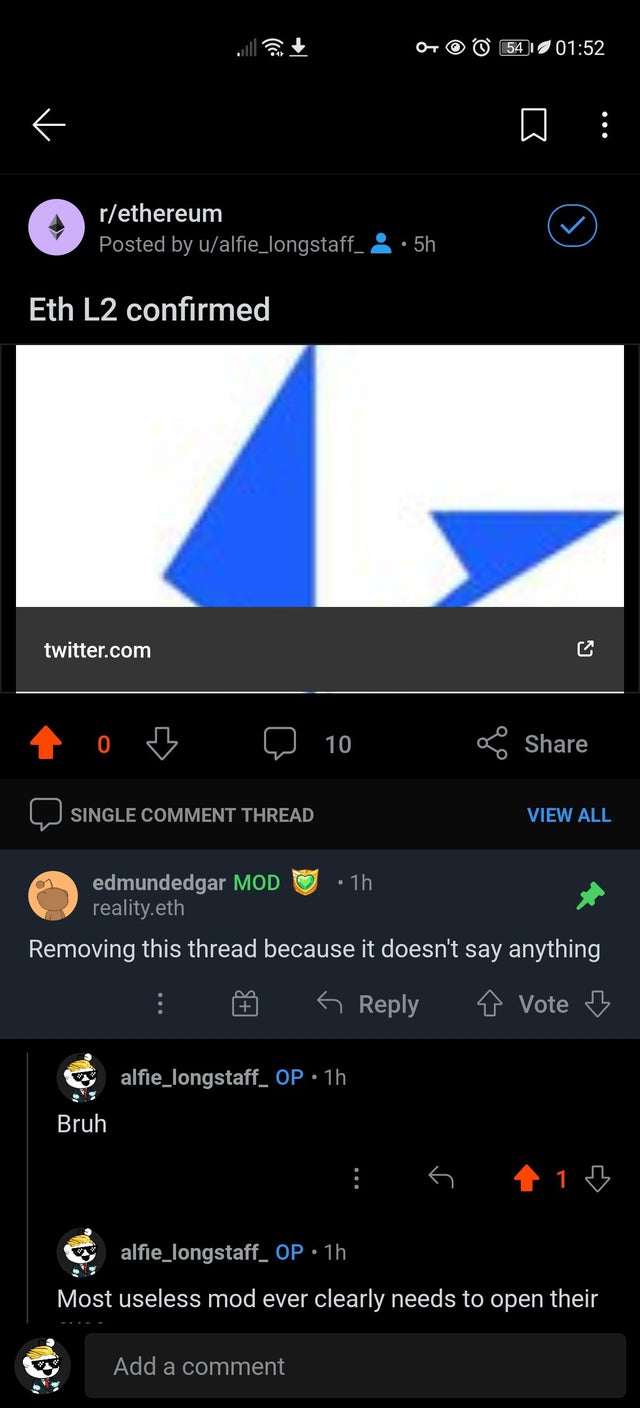Open the post's 10 comments
This screenshot has width=640, height=1408.
click(308, 743)
